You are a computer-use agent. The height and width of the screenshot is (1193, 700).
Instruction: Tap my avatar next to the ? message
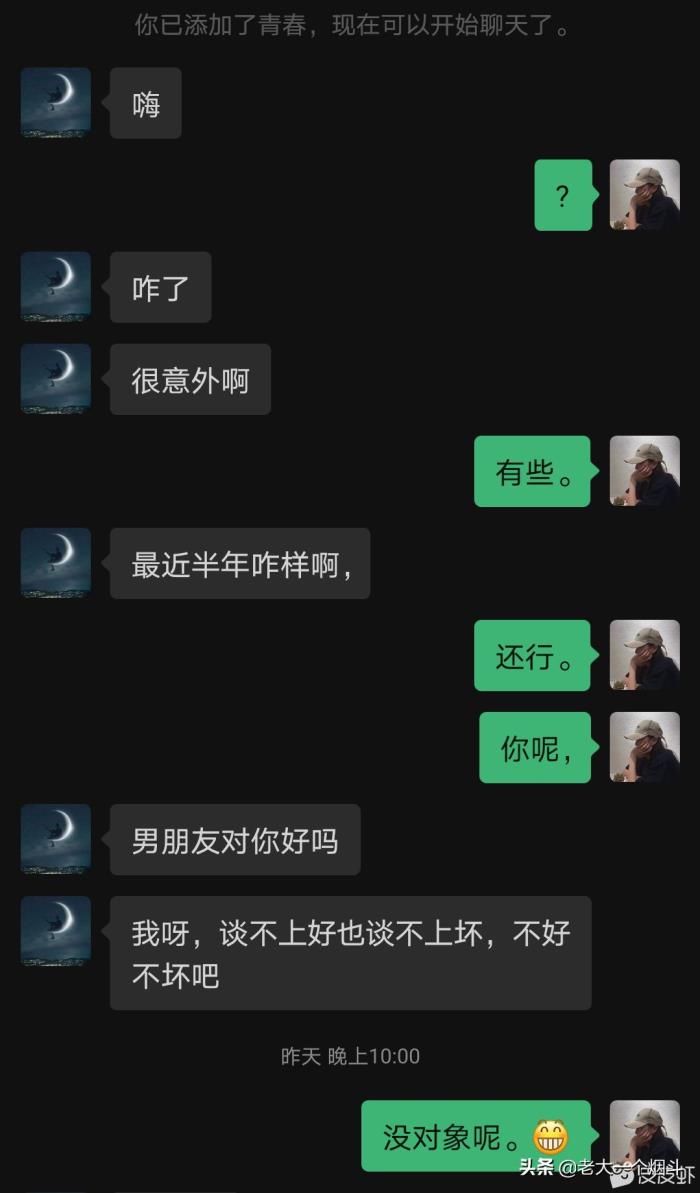(645, 195)
